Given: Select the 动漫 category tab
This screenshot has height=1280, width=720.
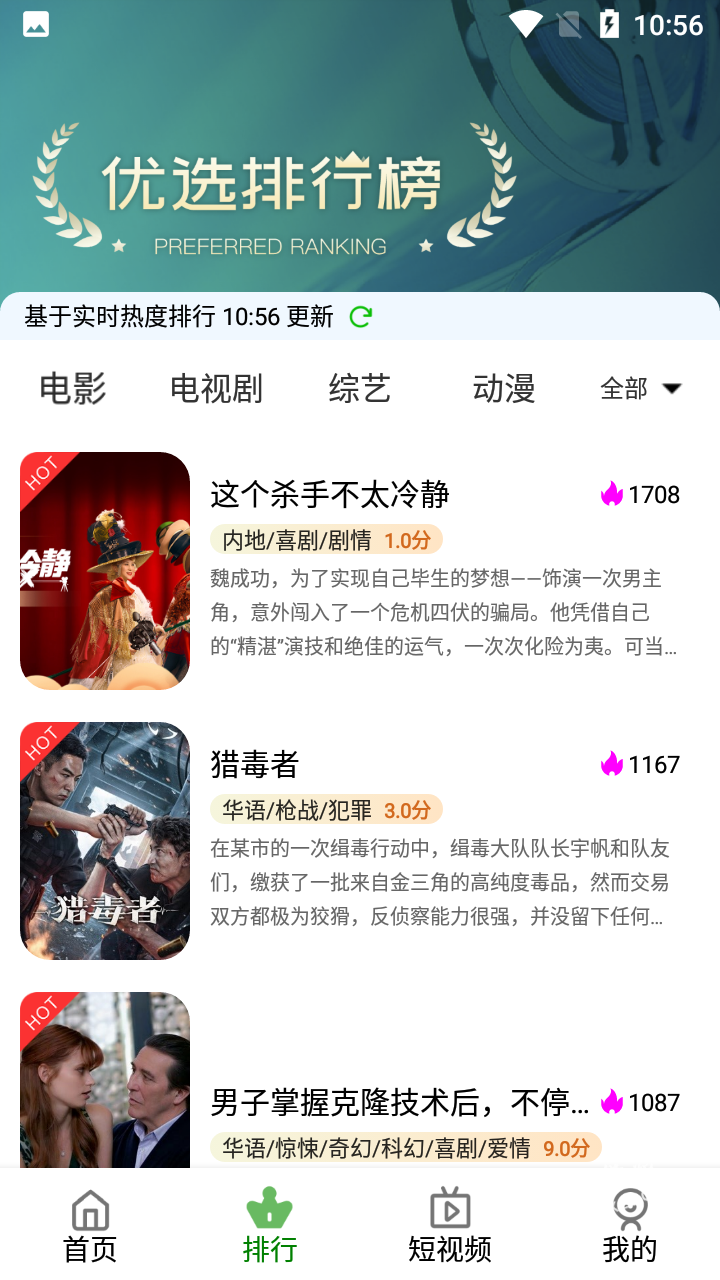Looking at the screenshot, I should [x=504, y=388].
